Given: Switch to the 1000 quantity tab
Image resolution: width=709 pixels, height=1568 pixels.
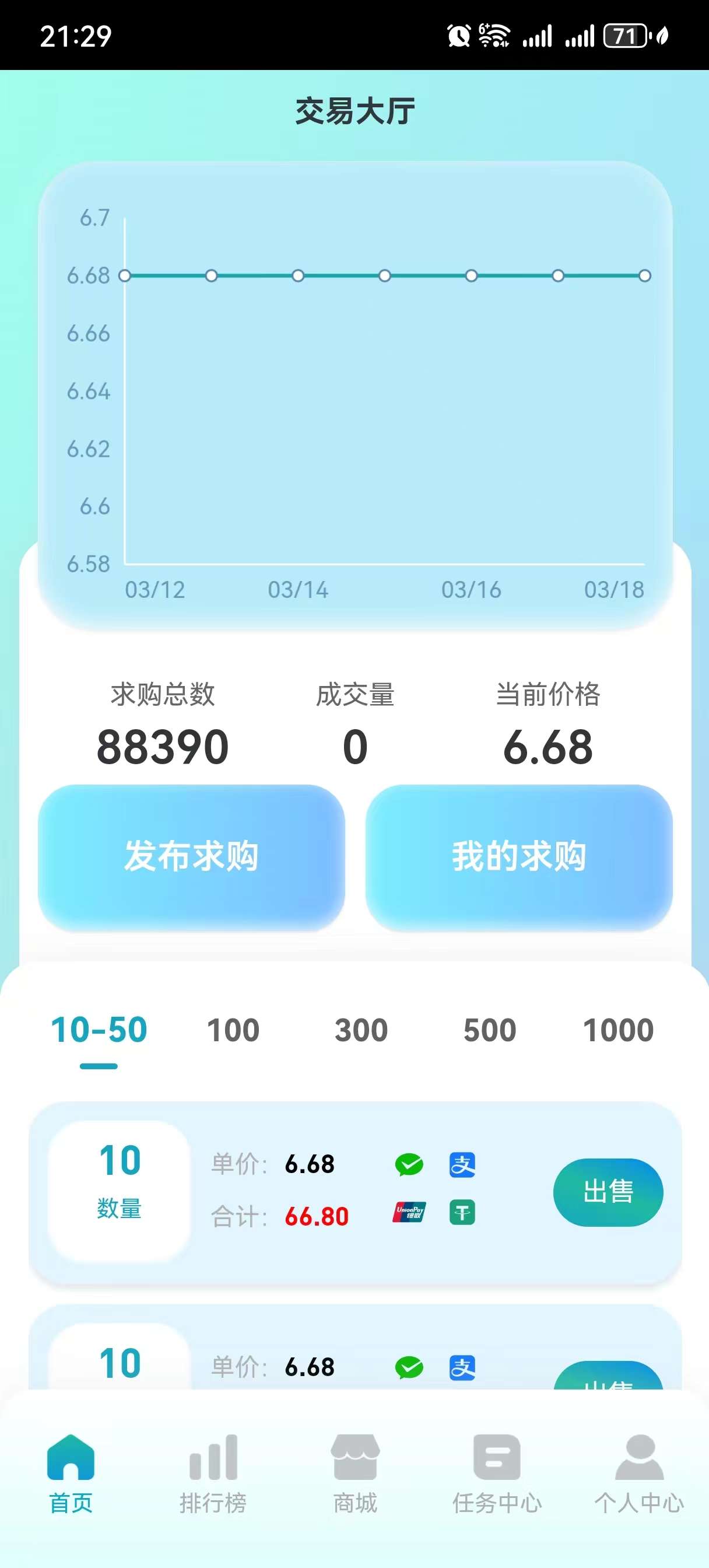Looking at the screenshot, I should coord(618,1030).
